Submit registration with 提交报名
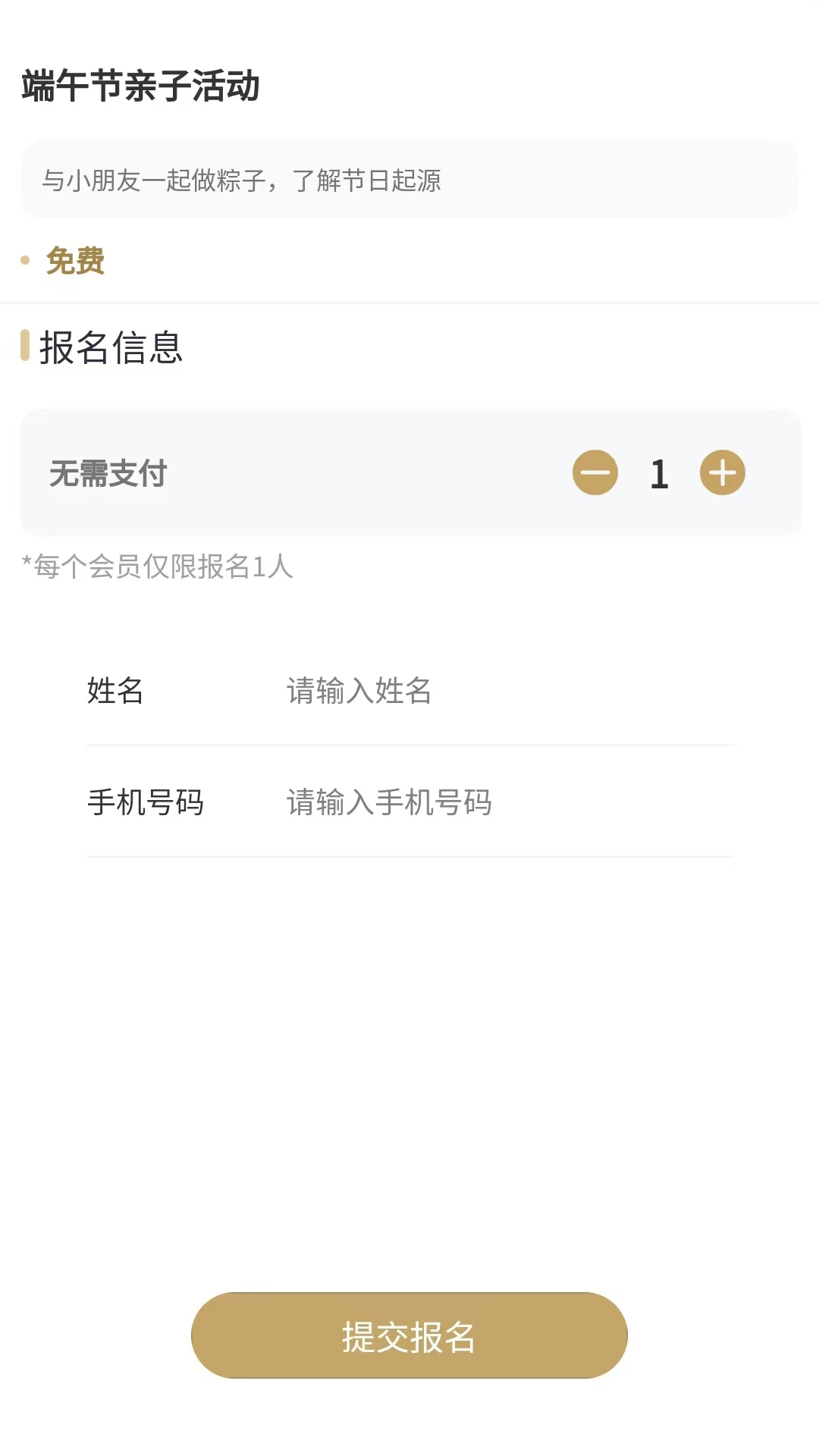The image size is (819, 1456). 409,1336
